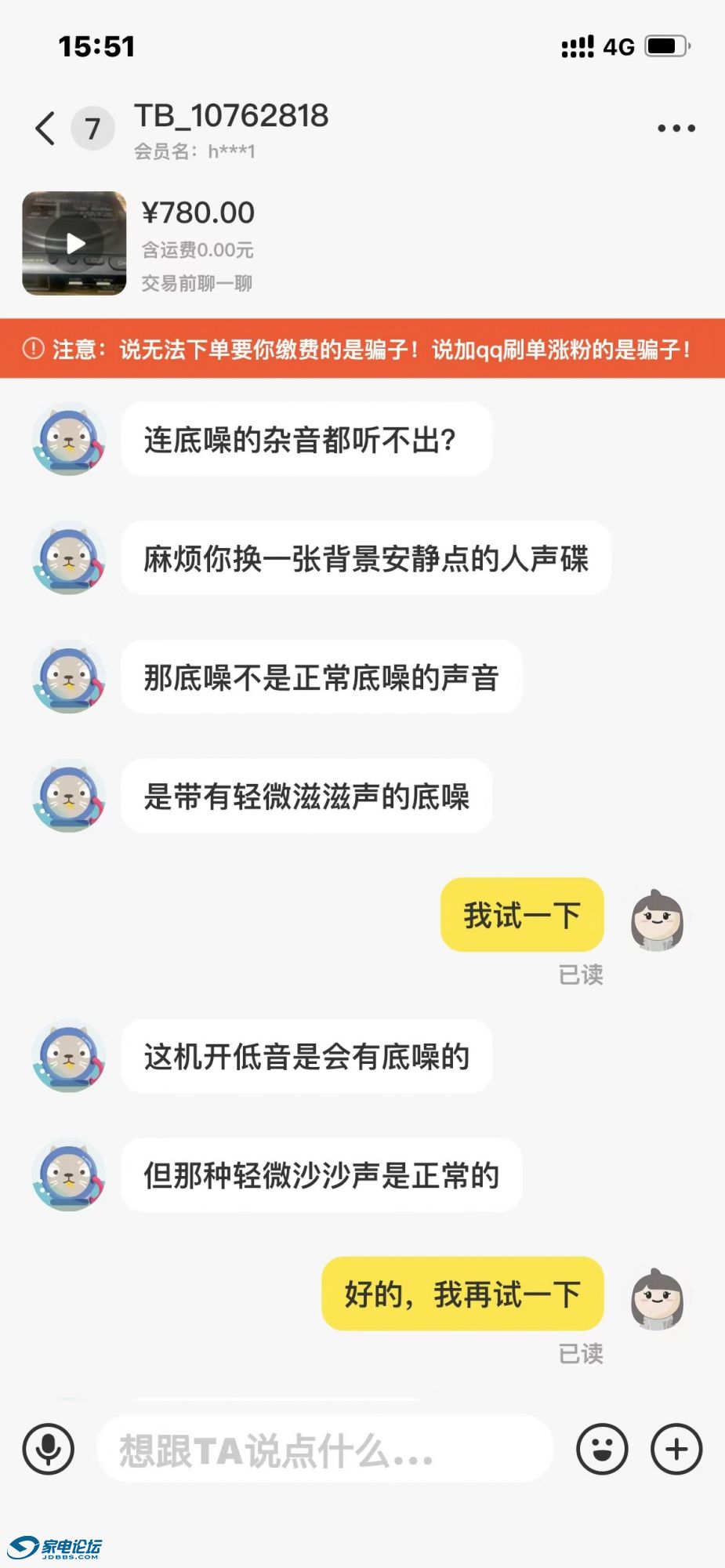Tap the voice input microphone
The image size is (725, 1568).
tap(49, 1448)
